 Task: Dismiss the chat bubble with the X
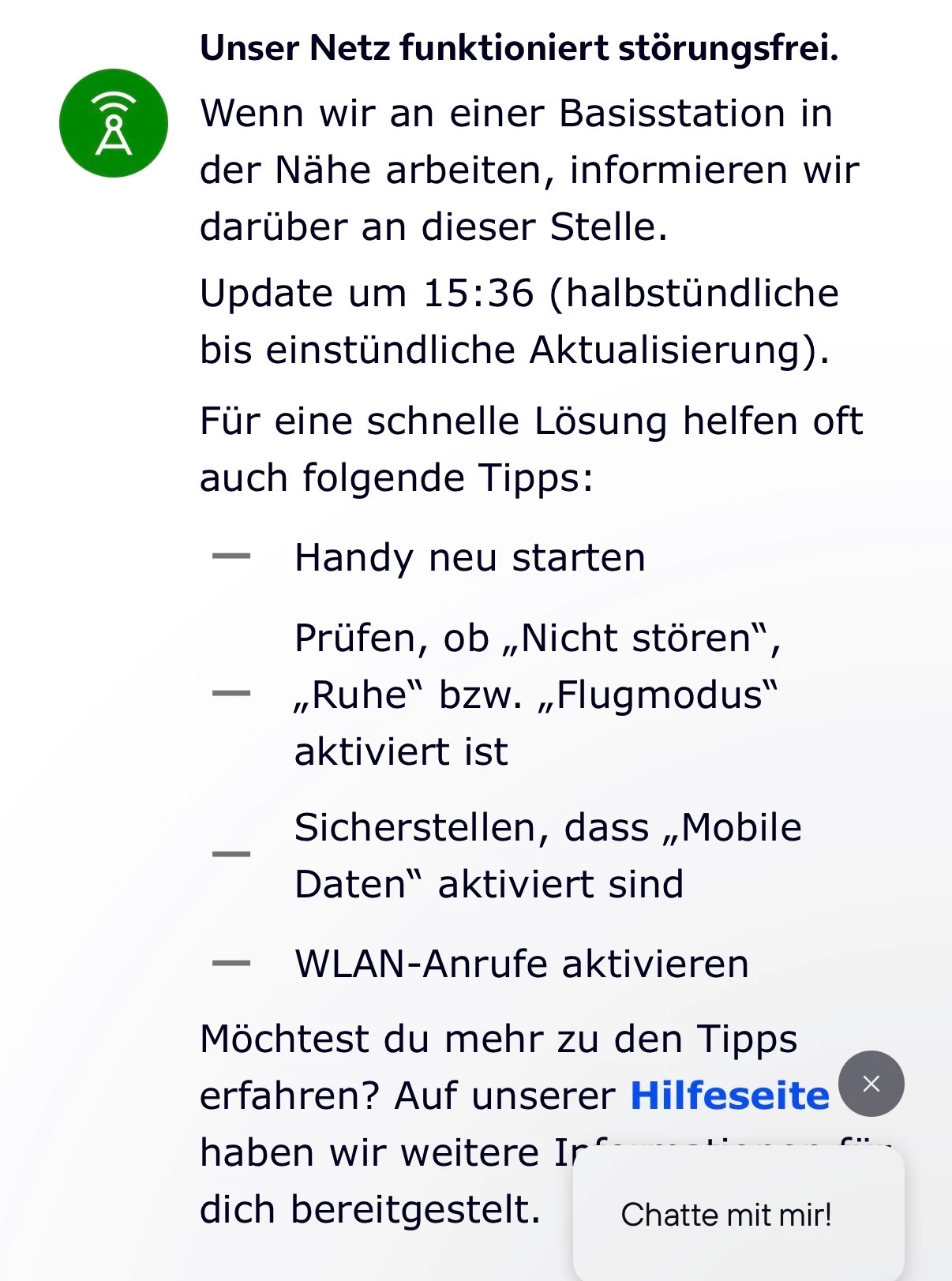point(871,1084)
